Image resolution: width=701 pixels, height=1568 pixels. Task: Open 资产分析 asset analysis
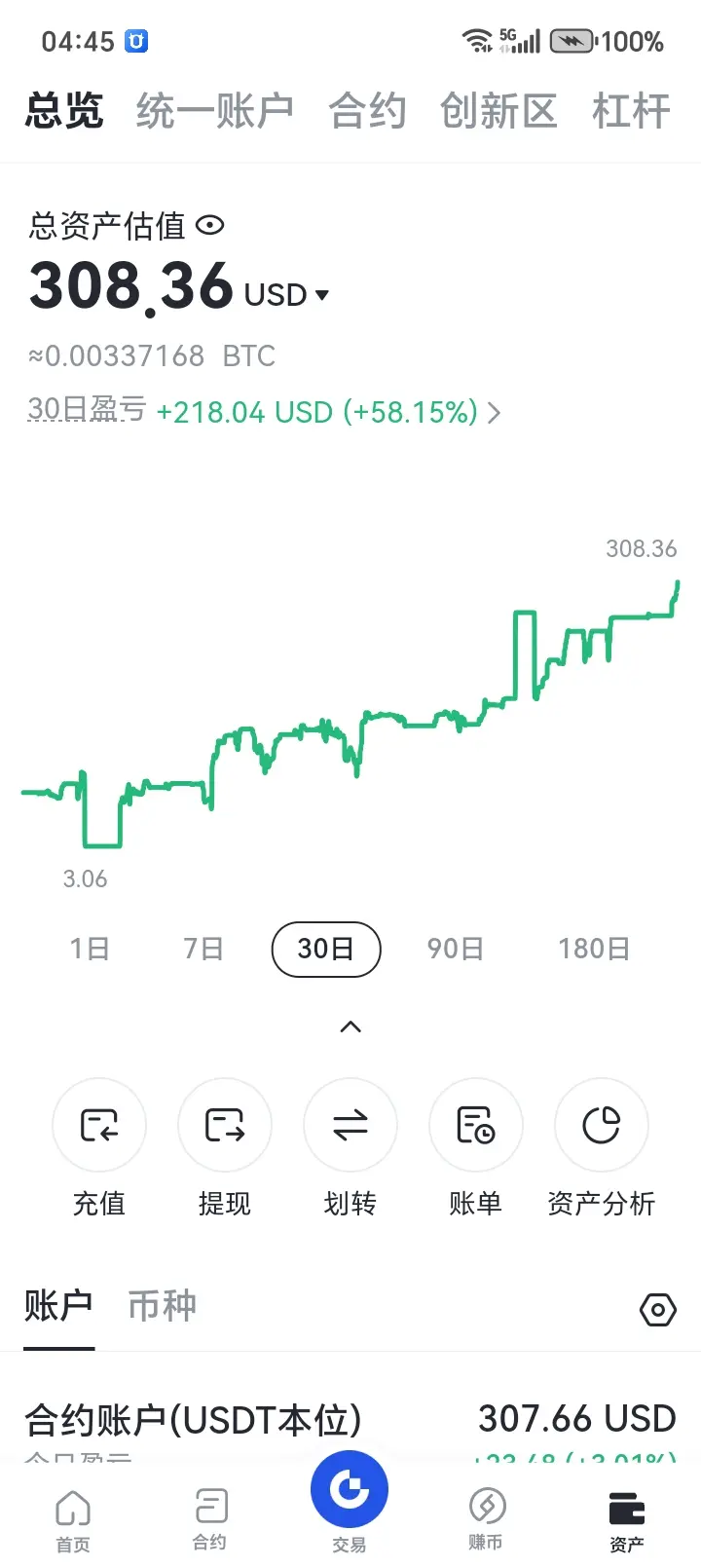tap(602, 1126)
